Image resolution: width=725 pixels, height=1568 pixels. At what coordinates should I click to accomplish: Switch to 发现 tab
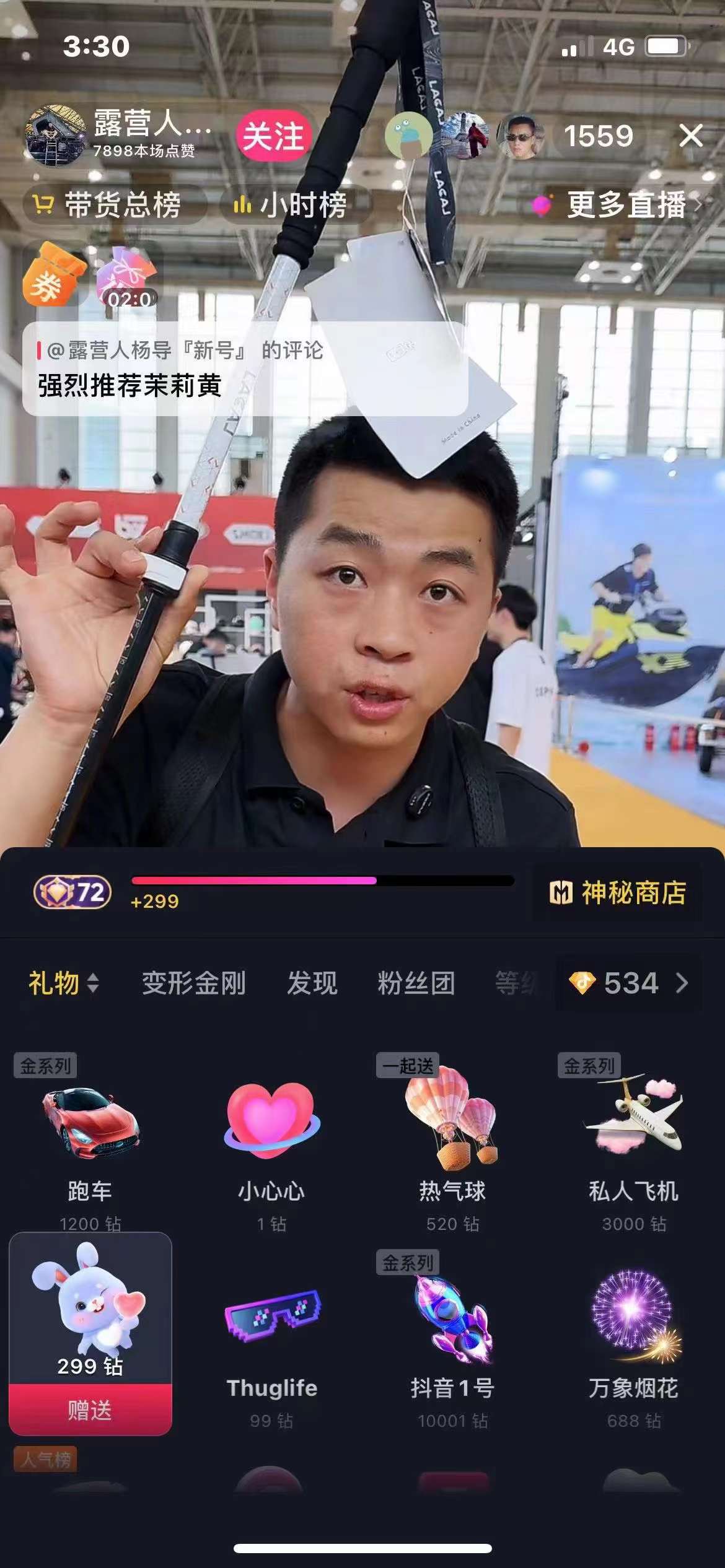(x=312, y=983)
